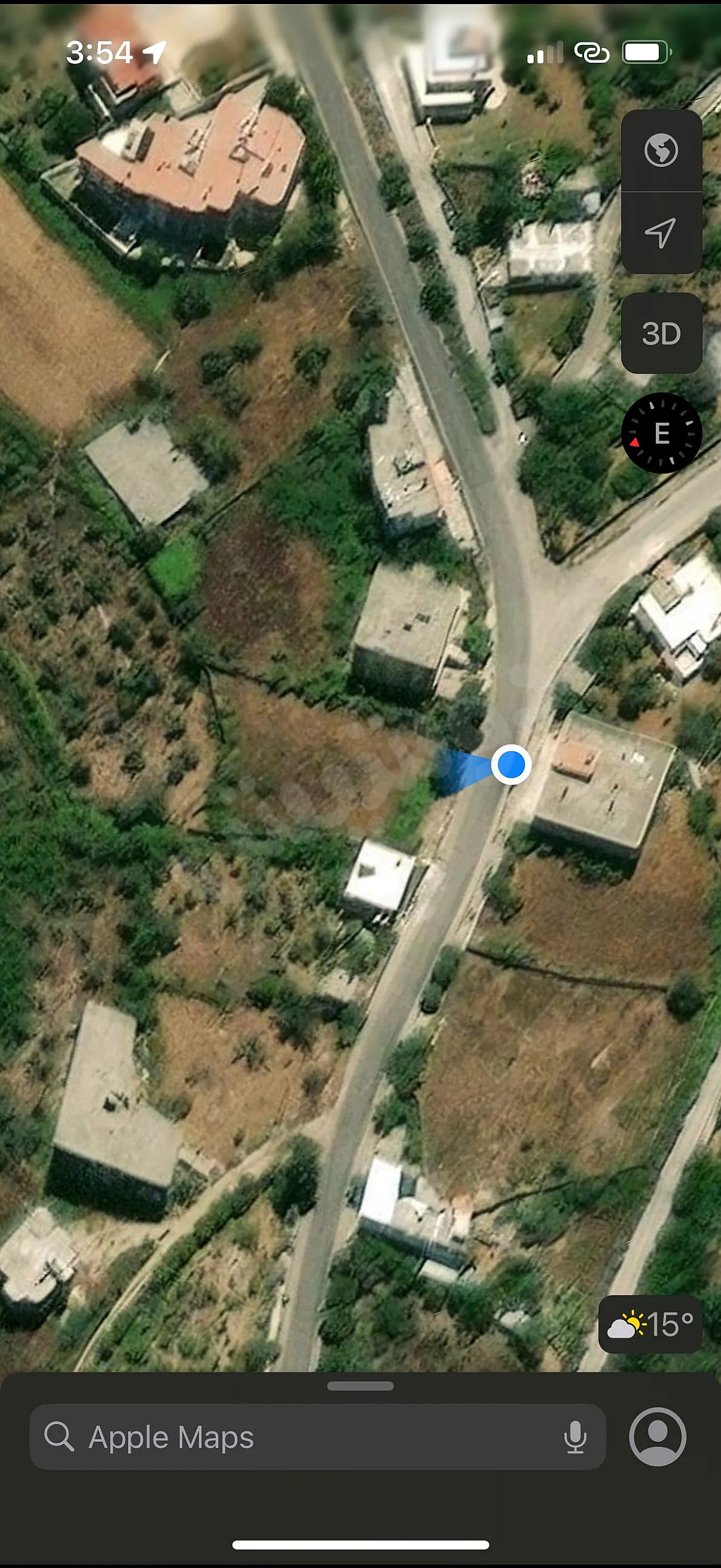This screenshot has height=1568, width=721.
Task: Tap the compass to reset orientation
Action: [x=661, y=433]
